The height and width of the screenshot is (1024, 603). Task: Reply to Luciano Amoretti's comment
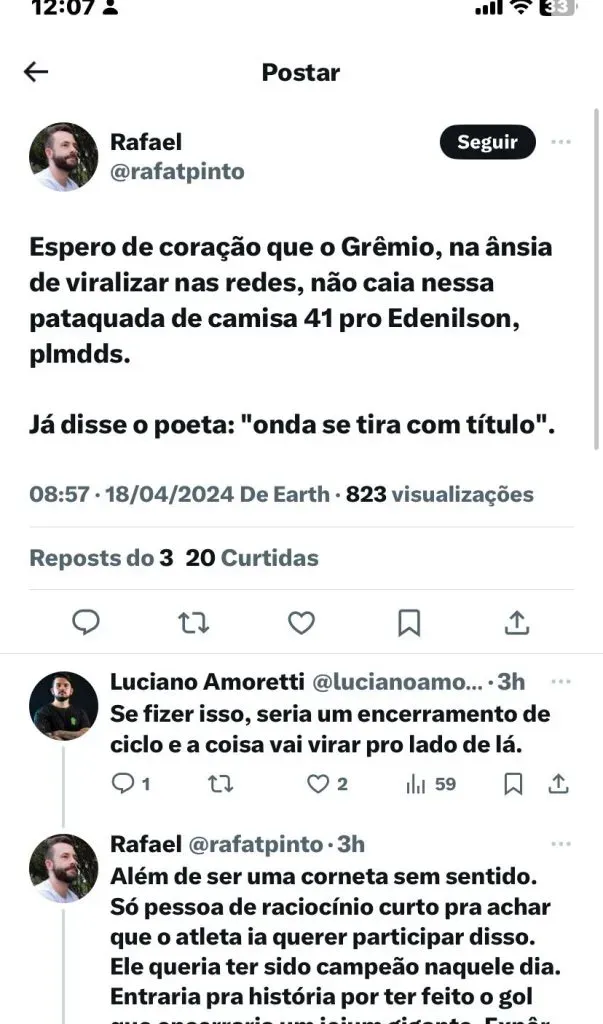pos(123,784)
